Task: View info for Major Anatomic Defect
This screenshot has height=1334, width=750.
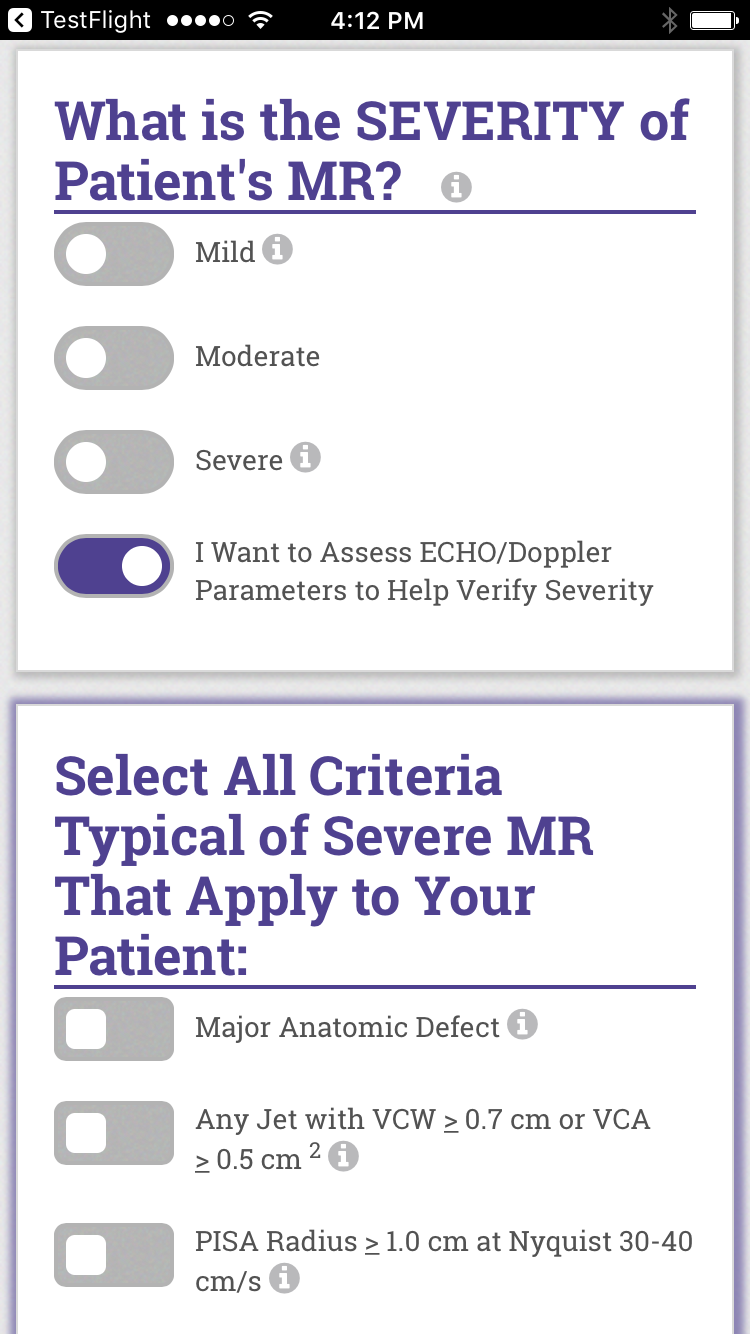Action: pos(522,1024)
